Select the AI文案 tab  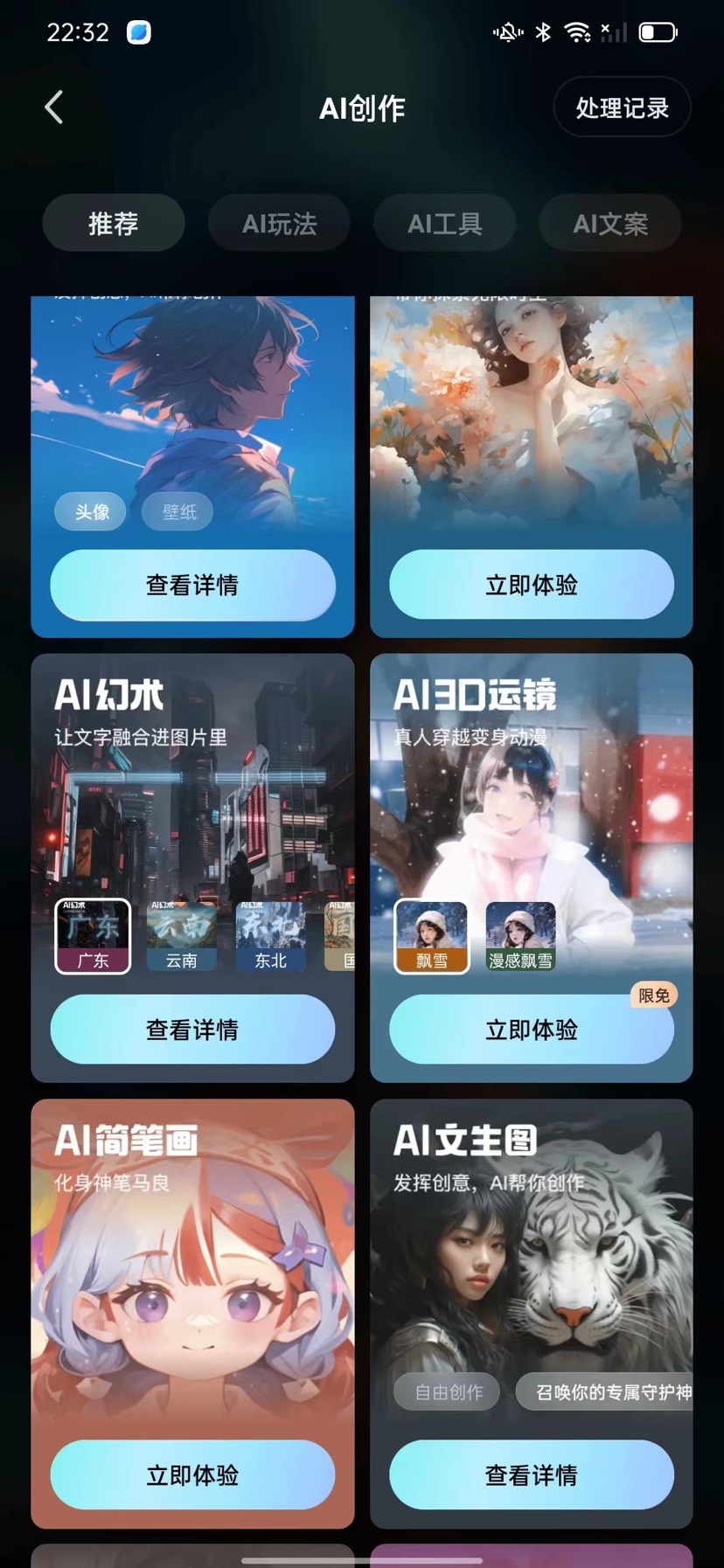609,224
